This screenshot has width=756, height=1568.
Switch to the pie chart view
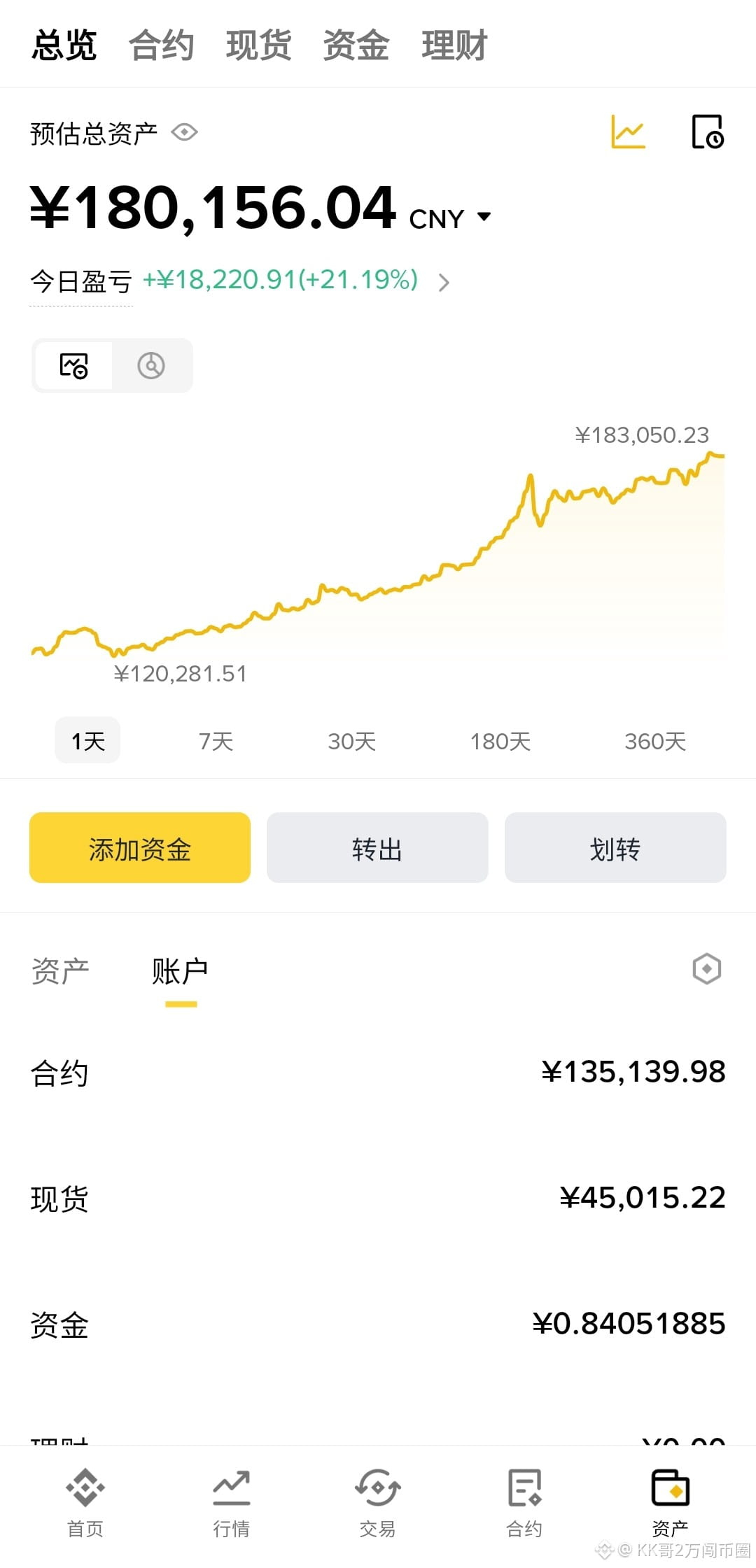[x=151, y=365]
